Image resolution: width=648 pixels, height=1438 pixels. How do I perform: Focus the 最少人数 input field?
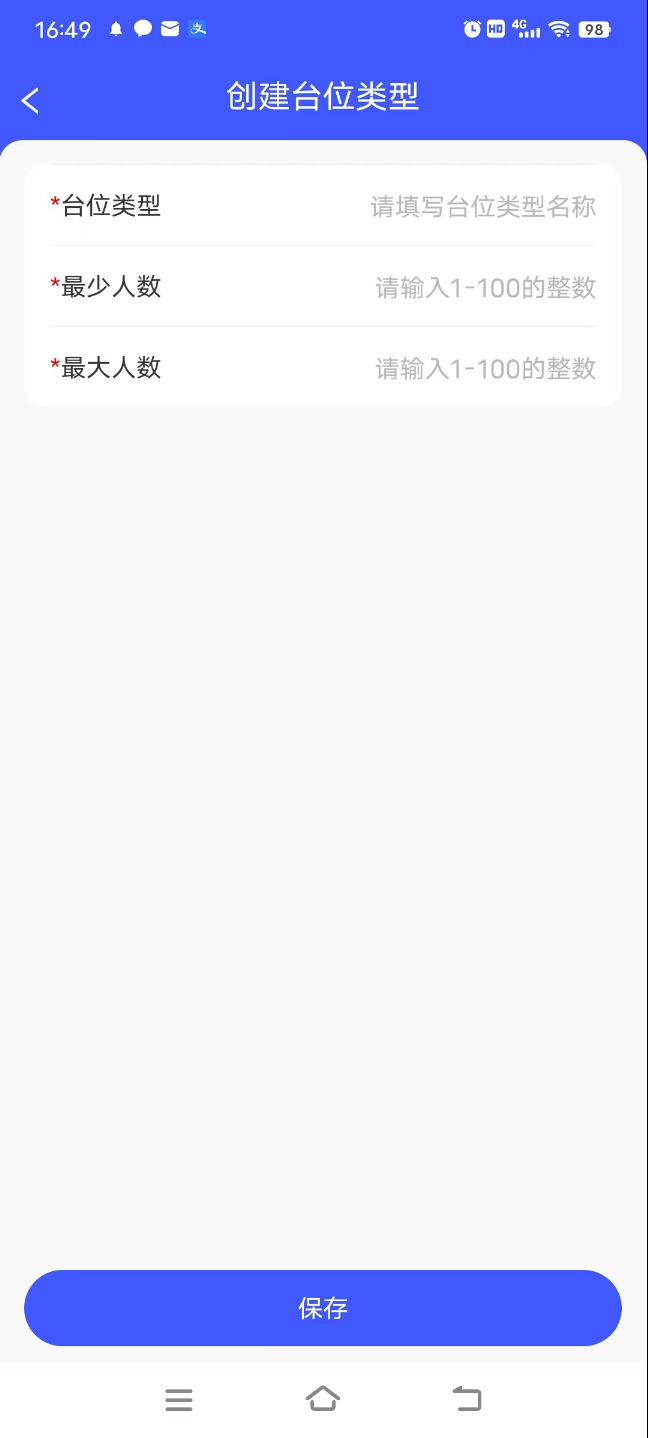point(485,288)
